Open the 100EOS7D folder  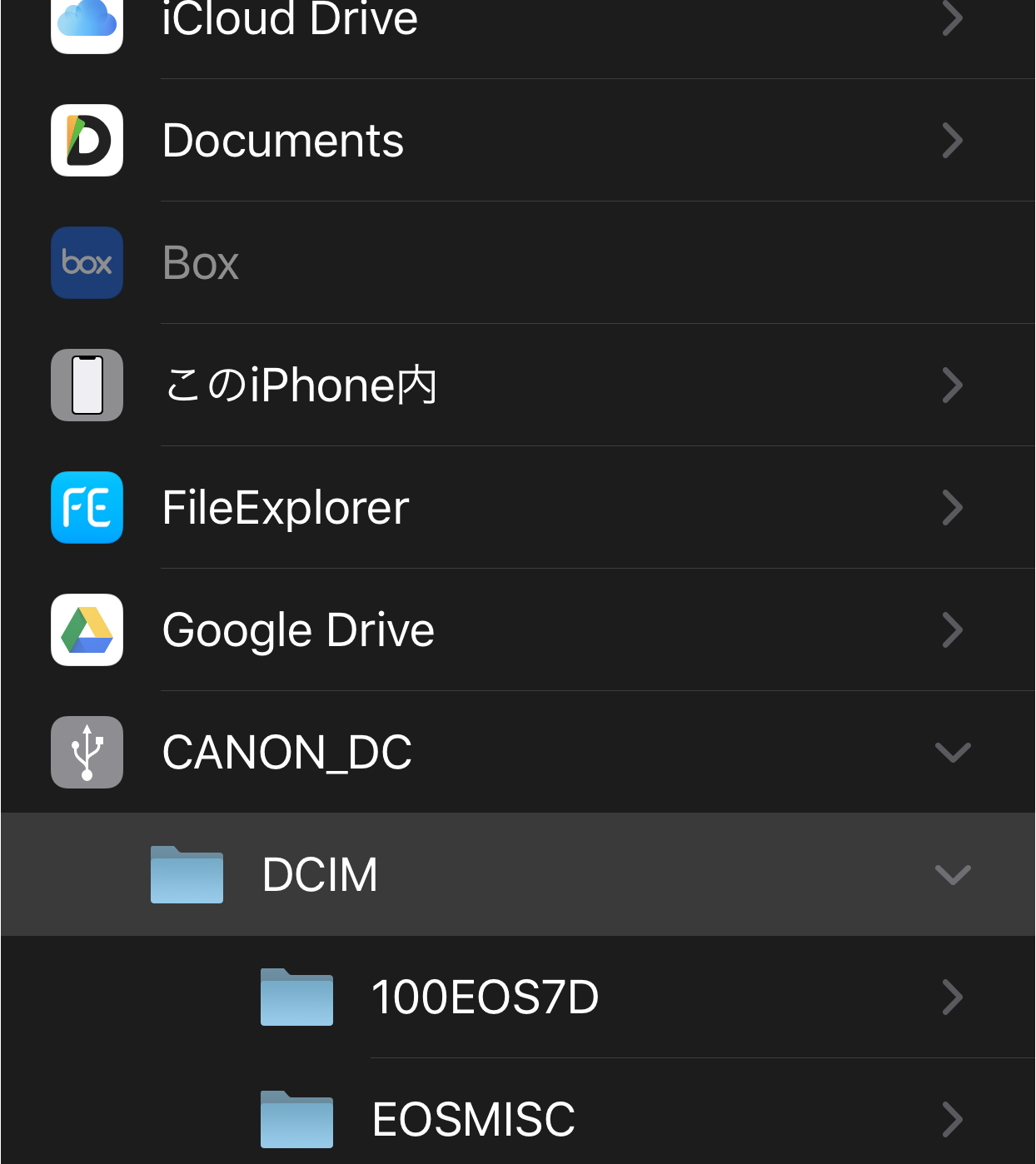tap(485, 997)
